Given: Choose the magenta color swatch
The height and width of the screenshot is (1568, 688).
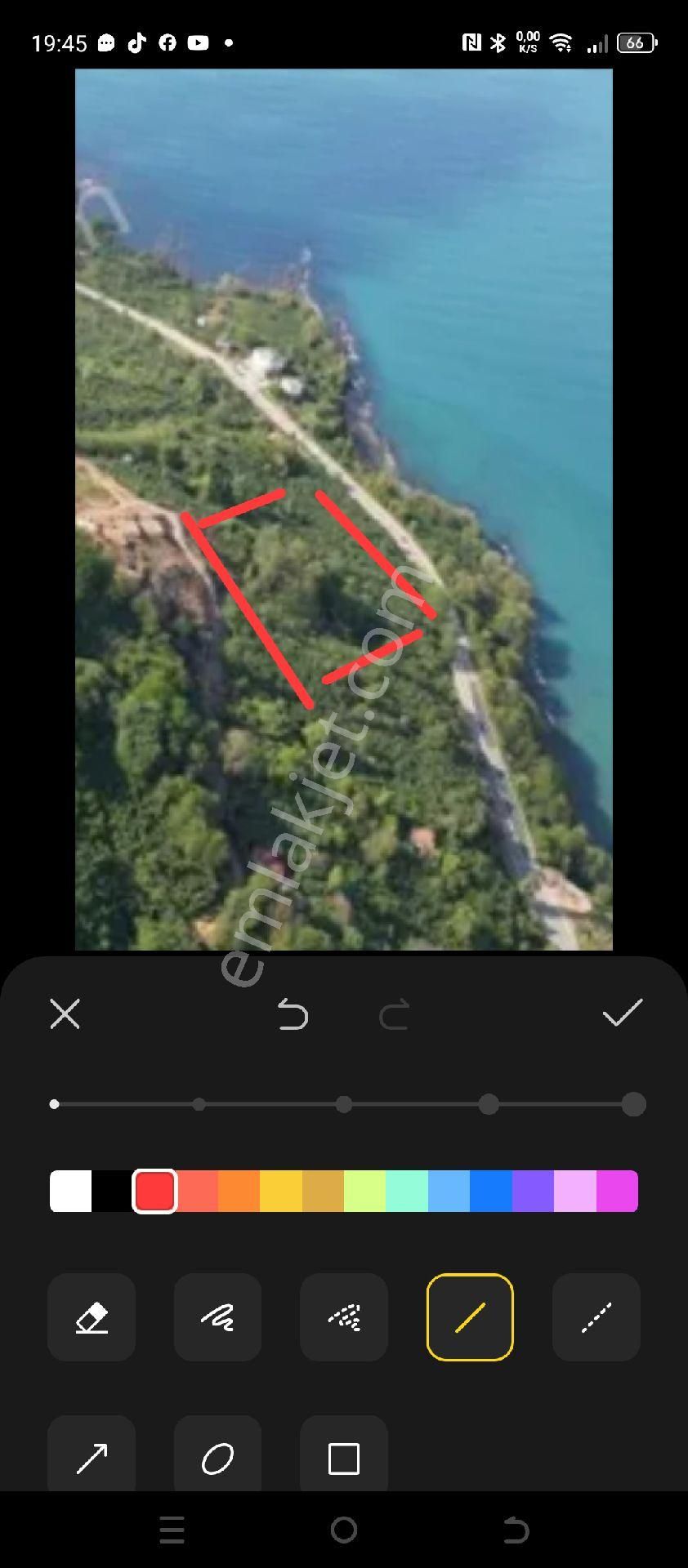Looking at the screenshot, I should pyautogui.click(x=617, y=1191).
